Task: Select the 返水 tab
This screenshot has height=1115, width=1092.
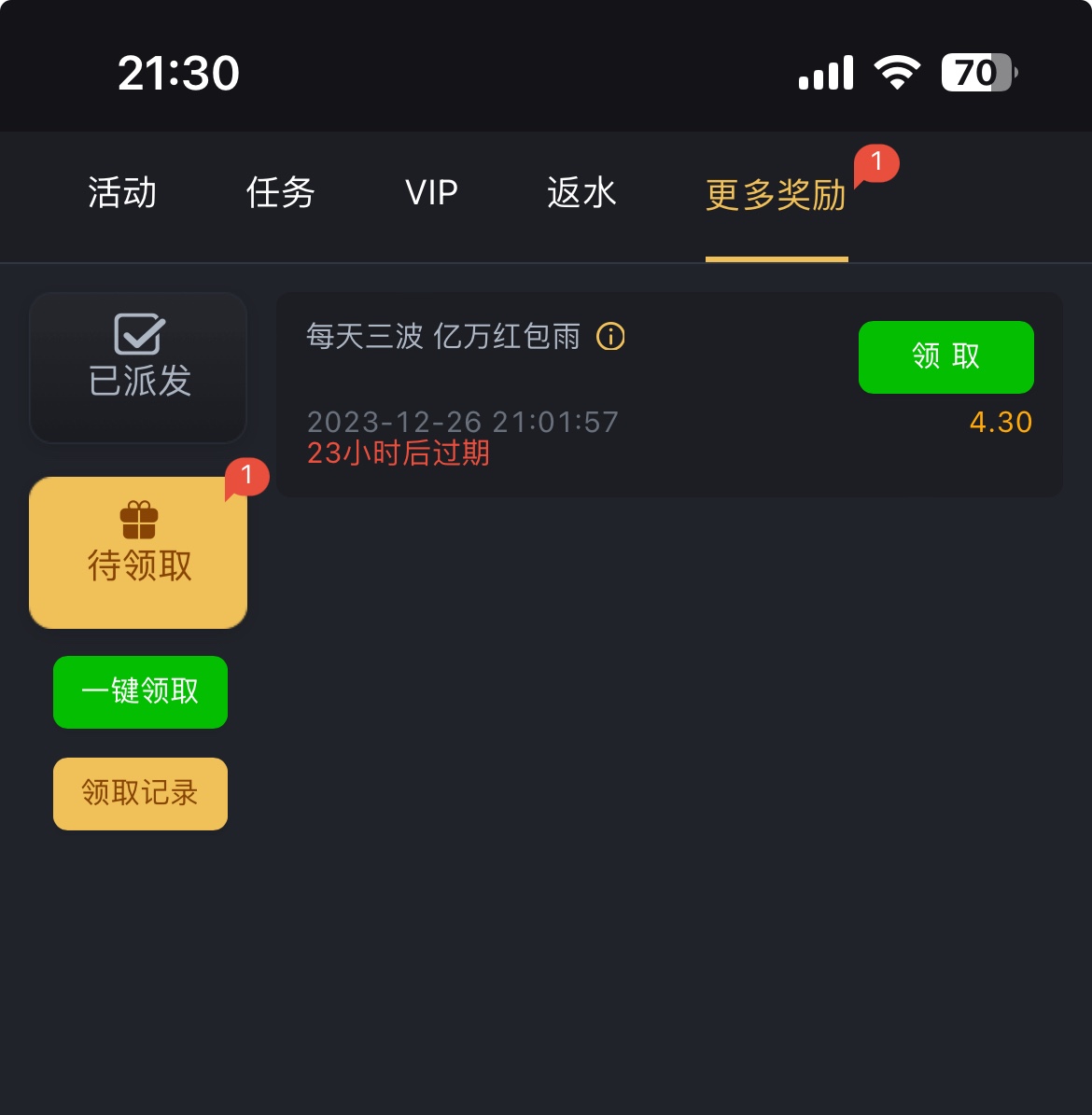Action: [x=581, y=193]
